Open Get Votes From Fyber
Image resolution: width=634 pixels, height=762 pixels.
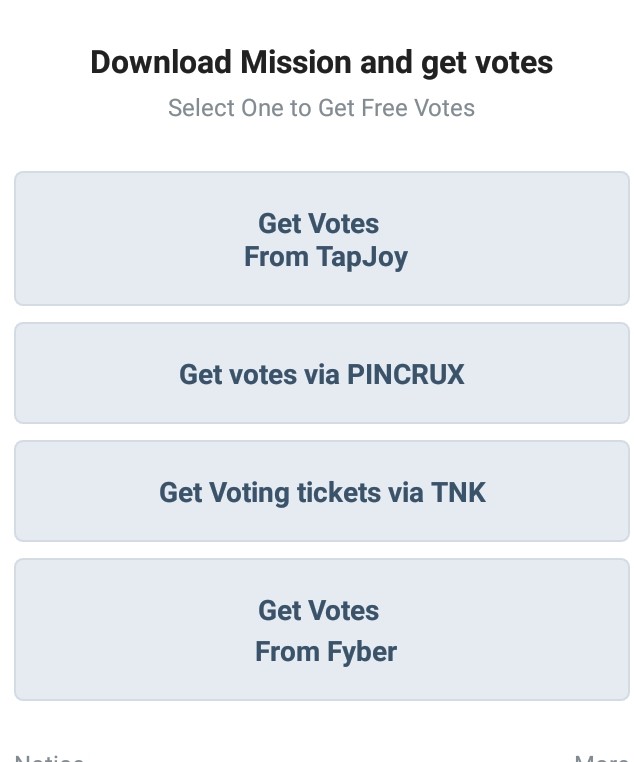(x=322, y=630)
